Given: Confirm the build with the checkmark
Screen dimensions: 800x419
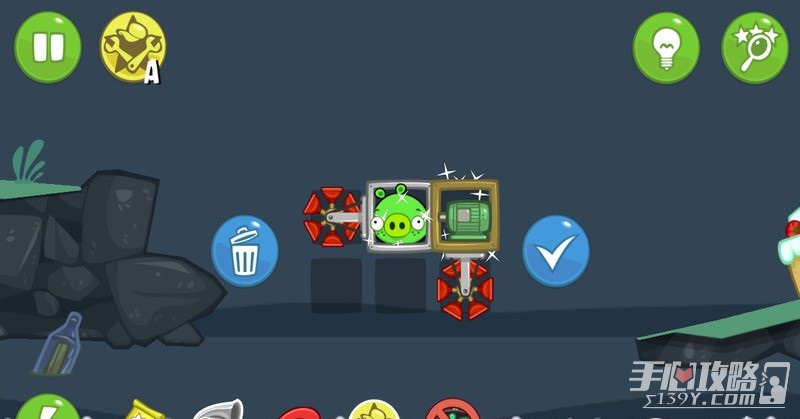Looking at the screenshot, I should 556,251.
